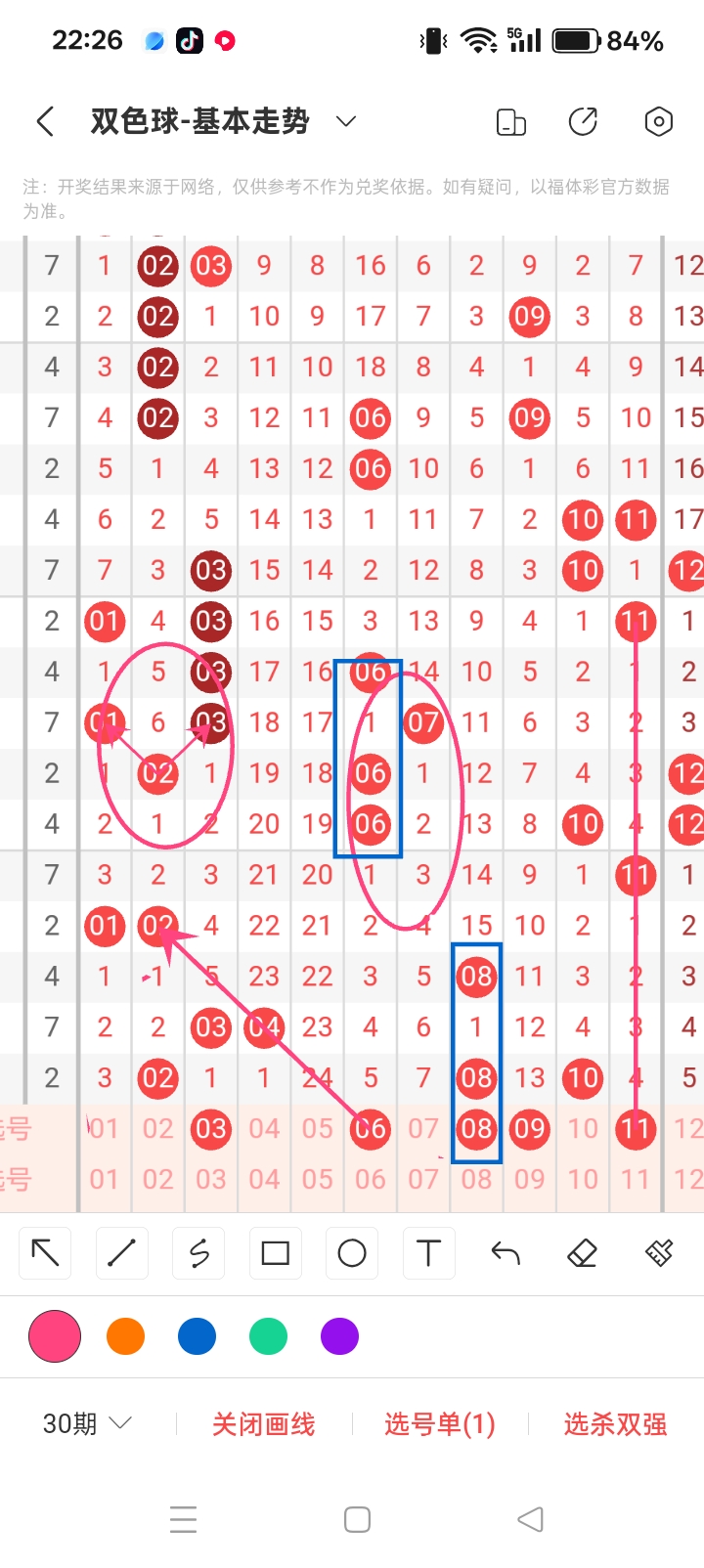Select the arrow drawing tool

pos(46,1253)
